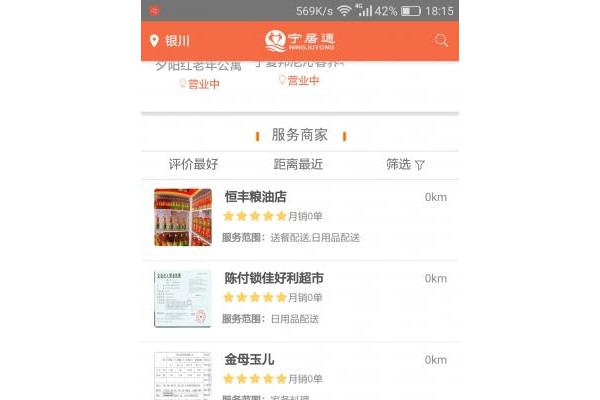Viewport: 600px width, 400px height.
Task: Change the city location 银川
Action: 170,41
